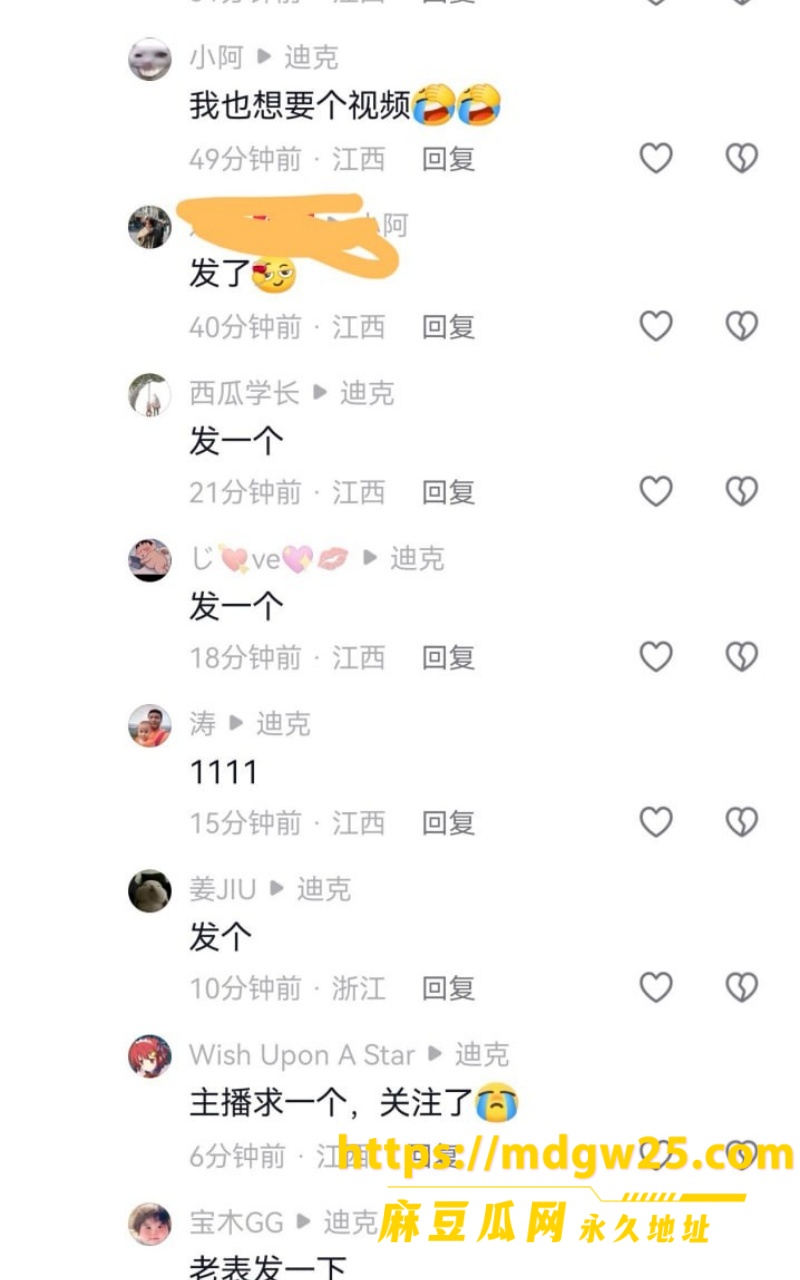Dislike 小阿's comment with broken heart
The width and height of the screenshot is (800, 1280).
741,158
